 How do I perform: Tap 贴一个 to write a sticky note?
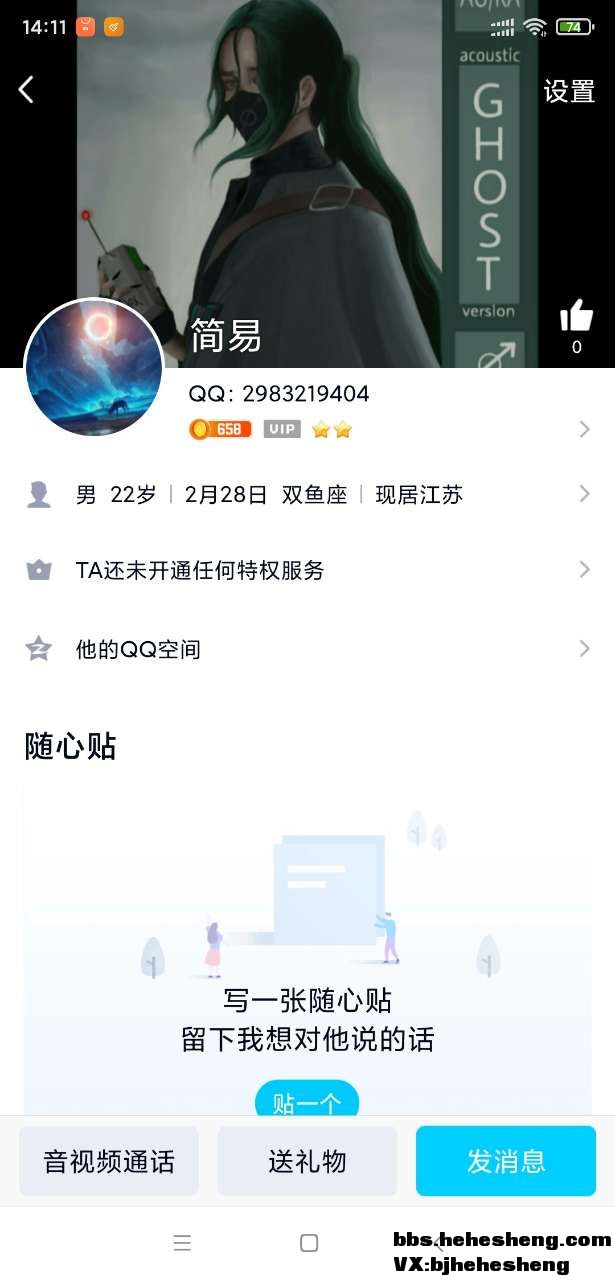307,1101
